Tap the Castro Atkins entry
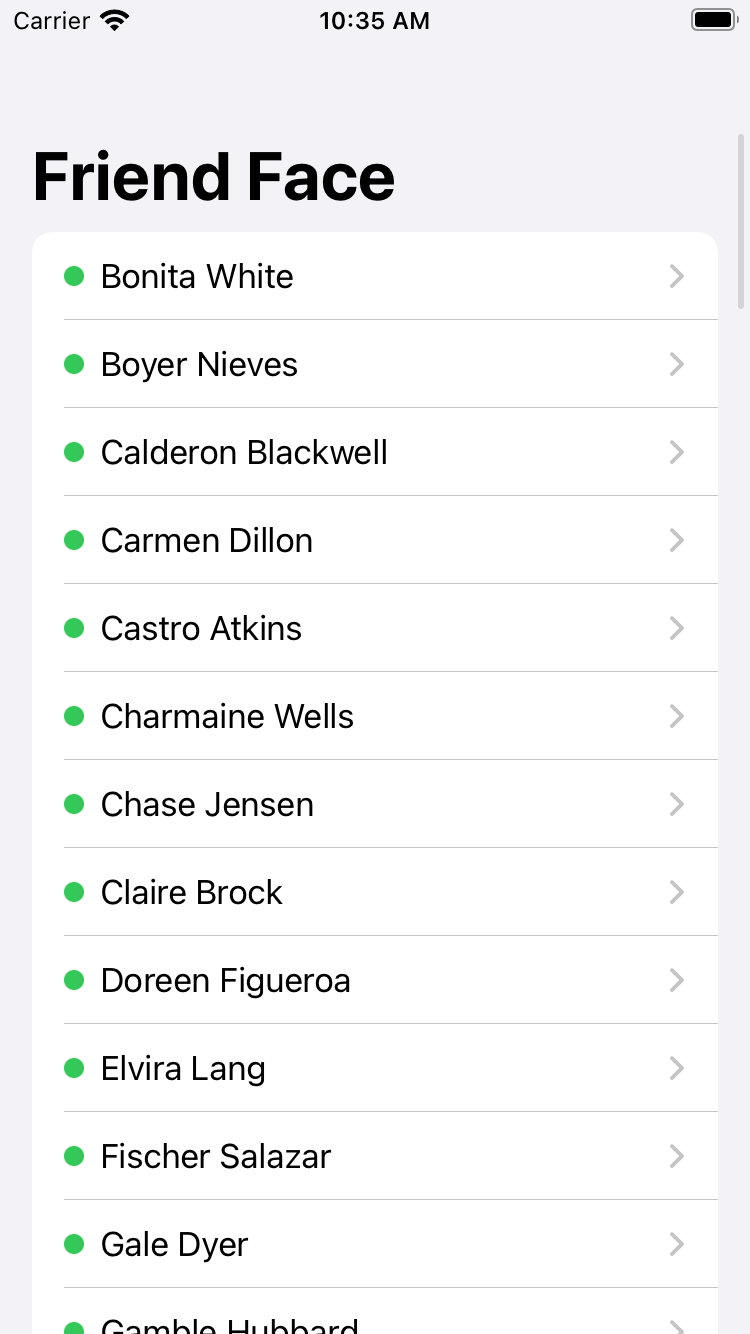Image resolution: width=750 pixels, height=1334 pixels. click(x=201, y=629)
